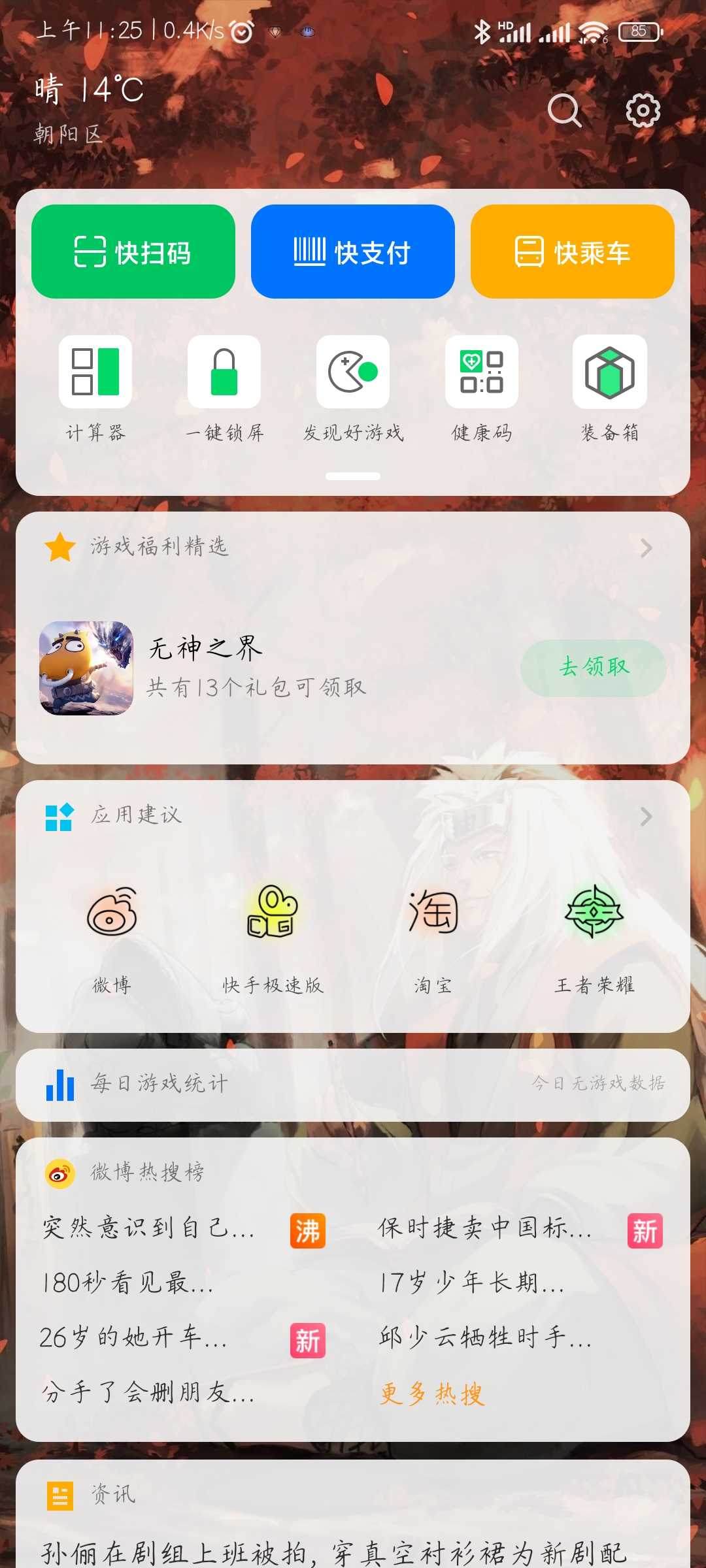Tap the 更多热搜 link
The width and height of the screenshot is (706, 1568).
[432, 1394]
